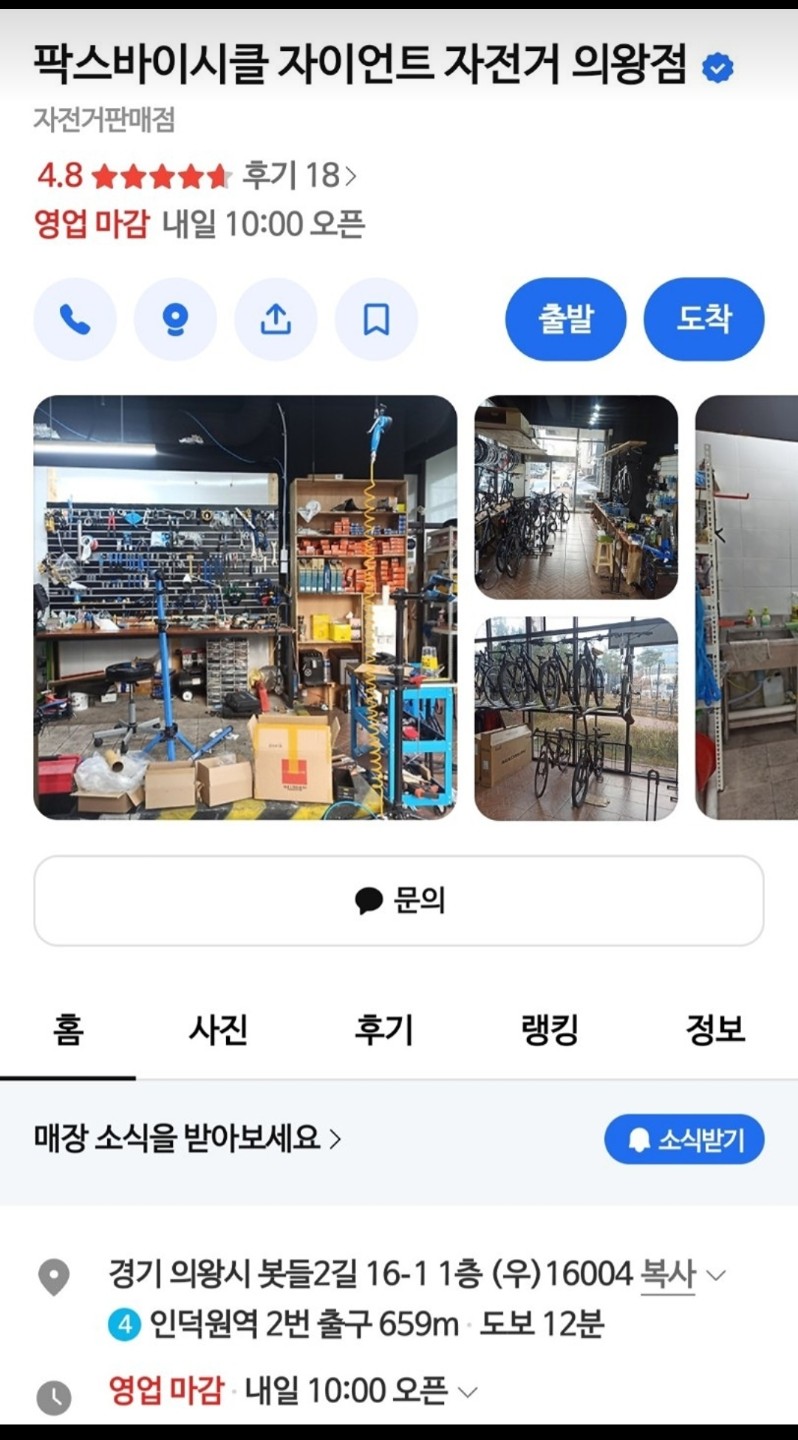
Task: Click the 출발 button for directions
Action: (x=565, y=318)
